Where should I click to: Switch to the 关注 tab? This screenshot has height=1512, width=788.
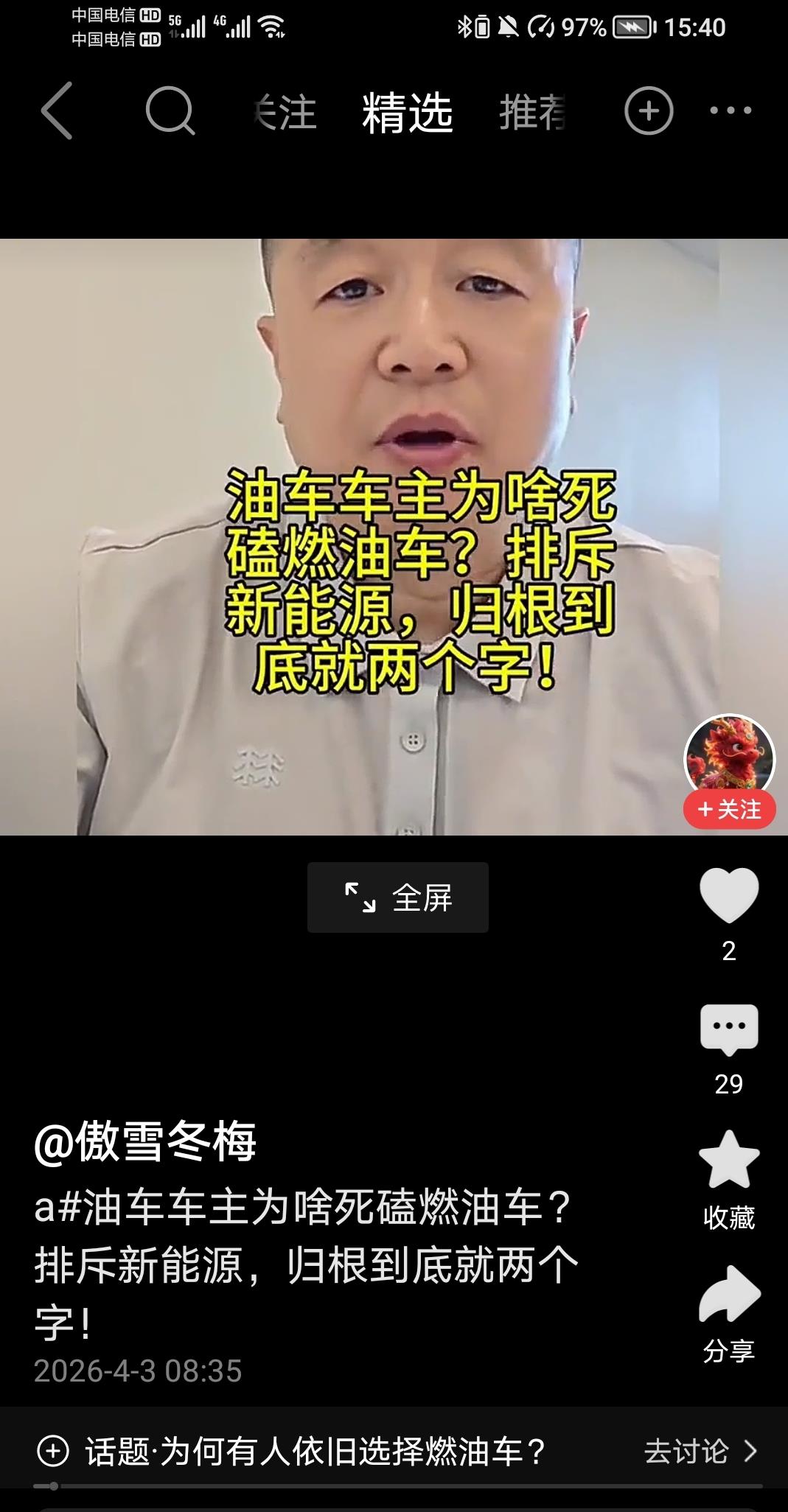(x=285, y=113)
